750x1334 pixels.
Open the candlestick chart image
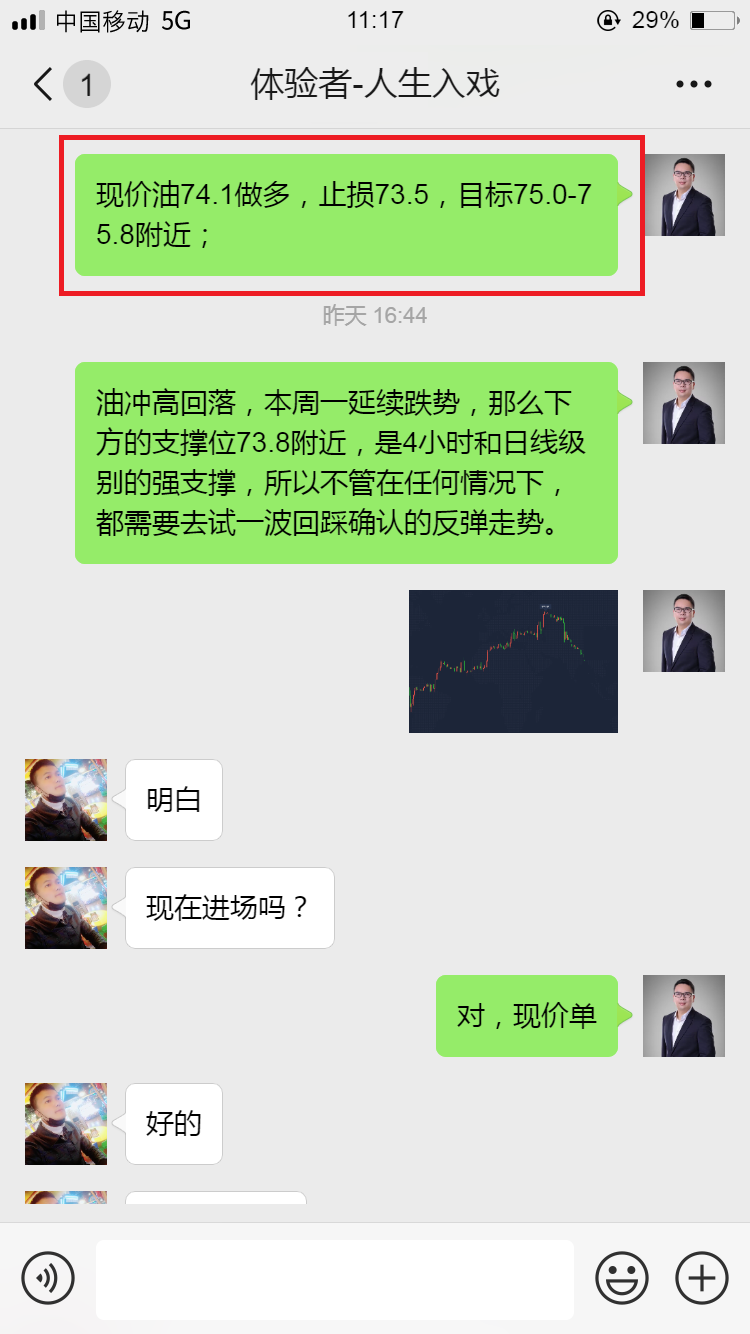click(x=513, y=661)
